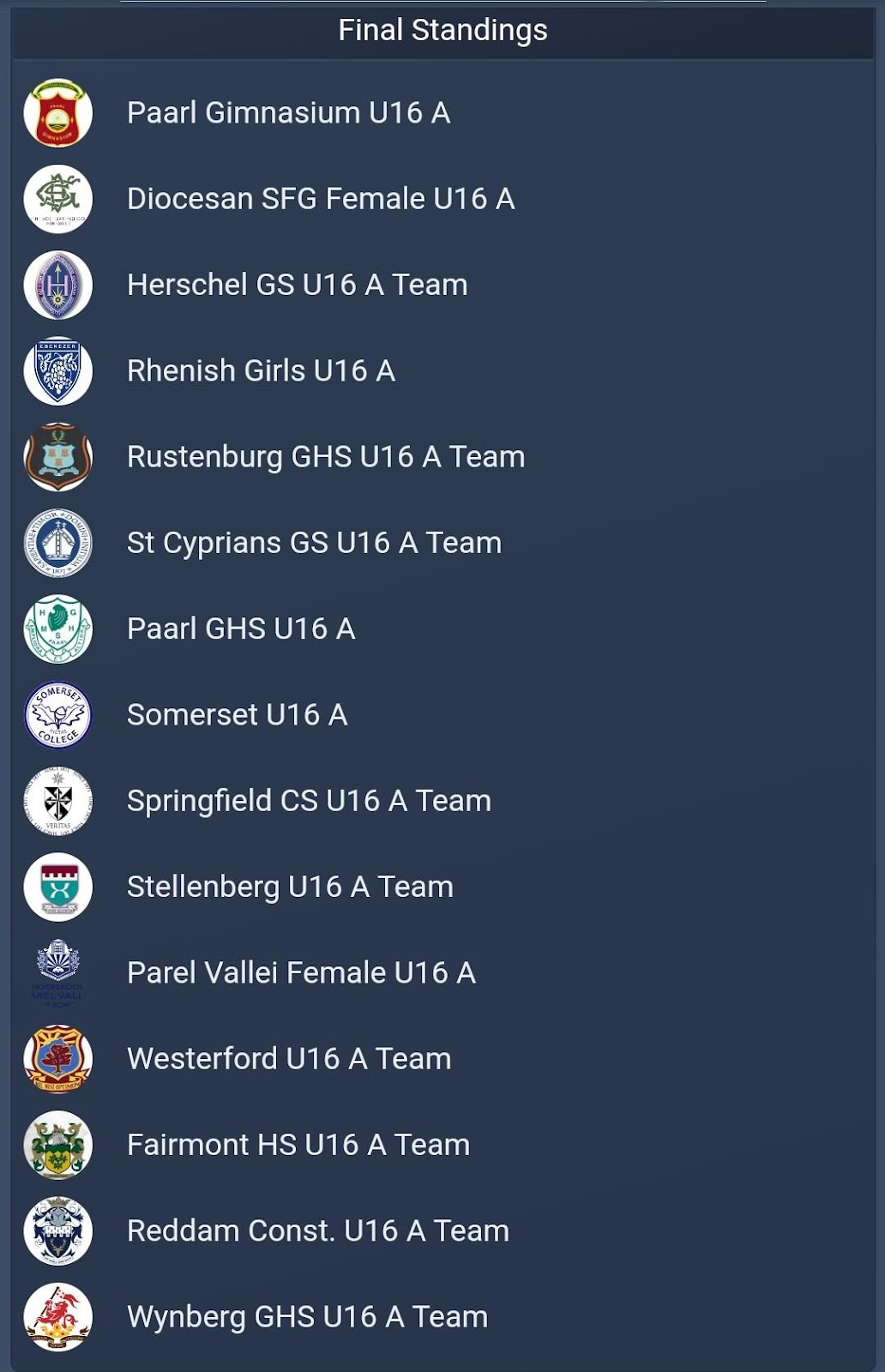The image size is (885, 1372).
Task: Open Stellenberg U16 A Team
Action: [290, 887]
